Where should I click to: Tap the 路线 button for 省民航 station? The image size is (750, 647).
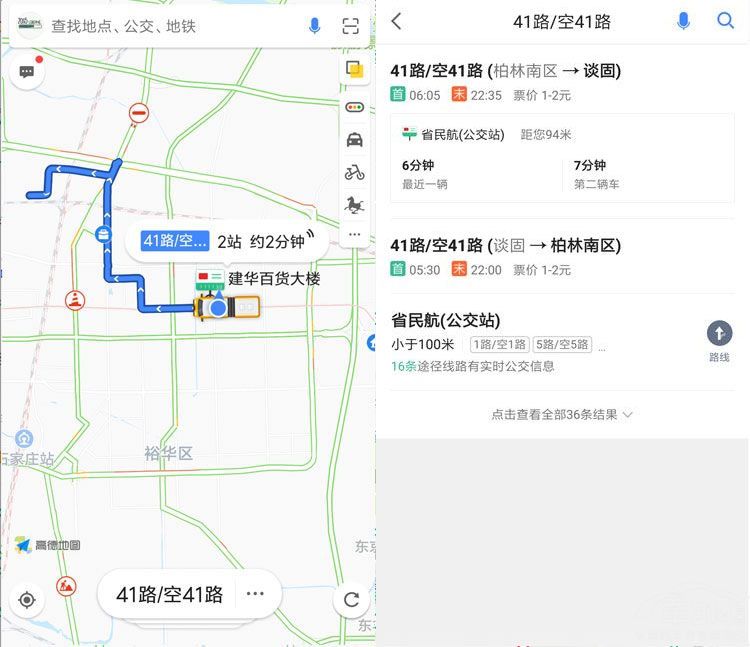pos(719,340)
